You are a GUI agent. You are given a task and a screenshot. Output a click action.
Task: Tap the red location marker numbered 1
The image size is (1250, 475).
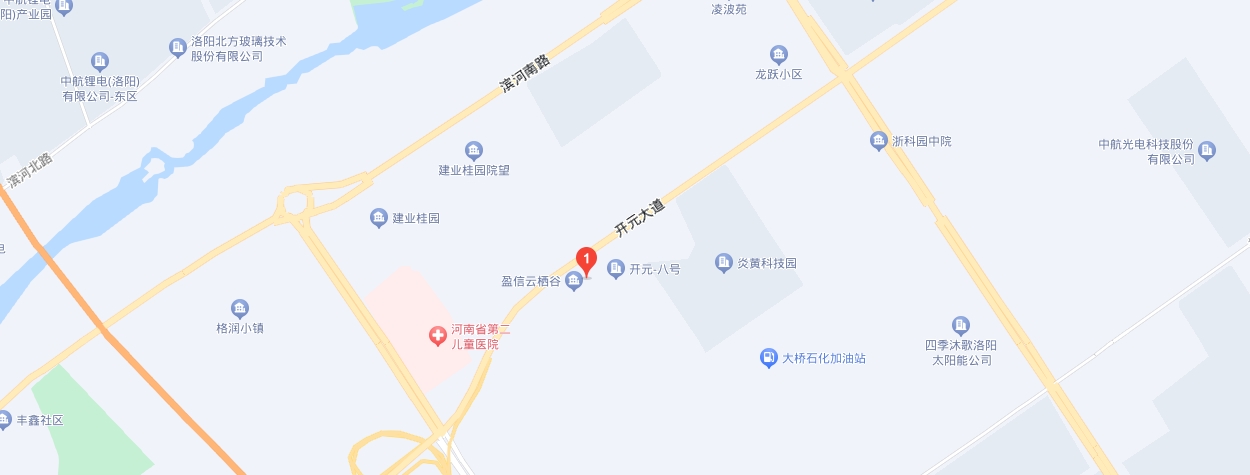click(587, 260)
